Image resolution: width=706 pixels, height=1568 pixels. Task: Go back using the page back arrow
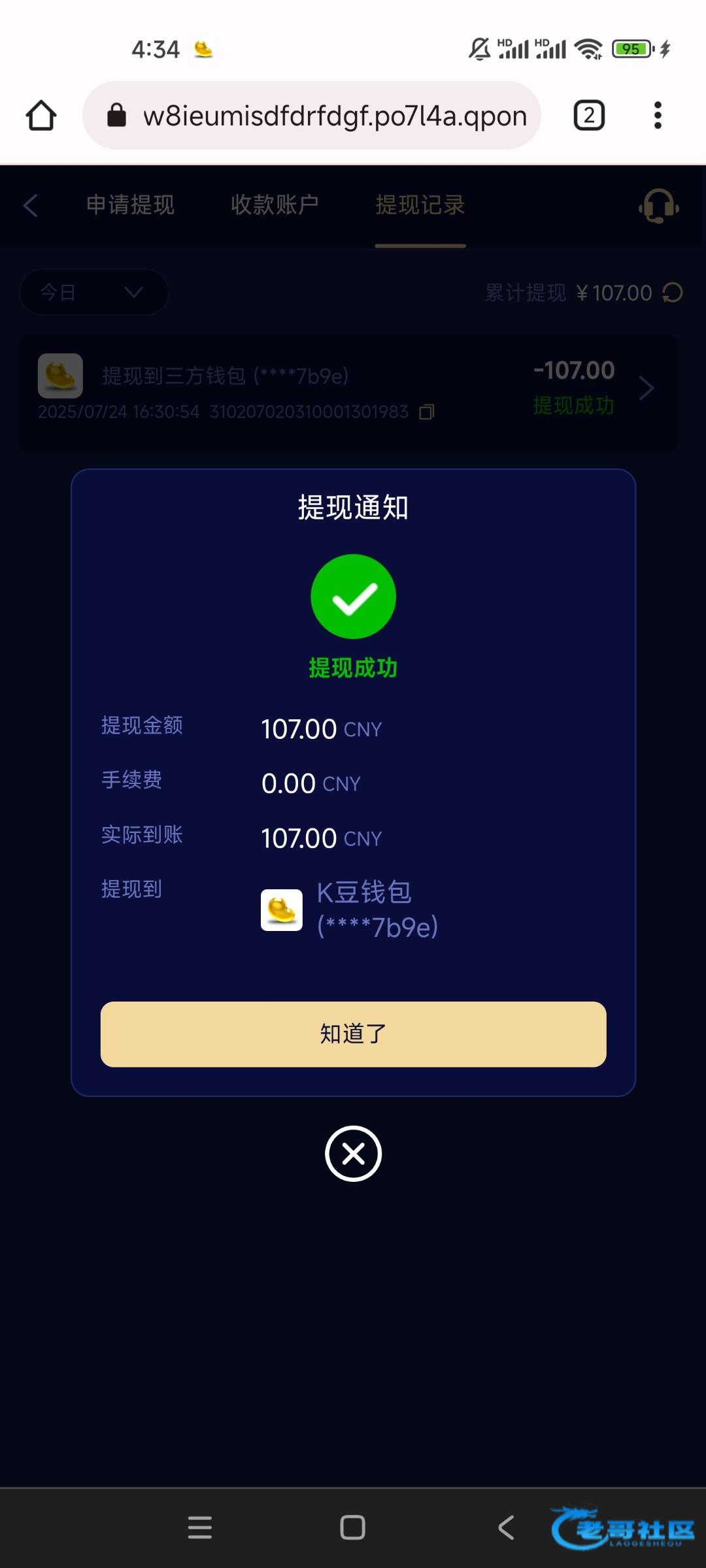(x=30, y=205)
